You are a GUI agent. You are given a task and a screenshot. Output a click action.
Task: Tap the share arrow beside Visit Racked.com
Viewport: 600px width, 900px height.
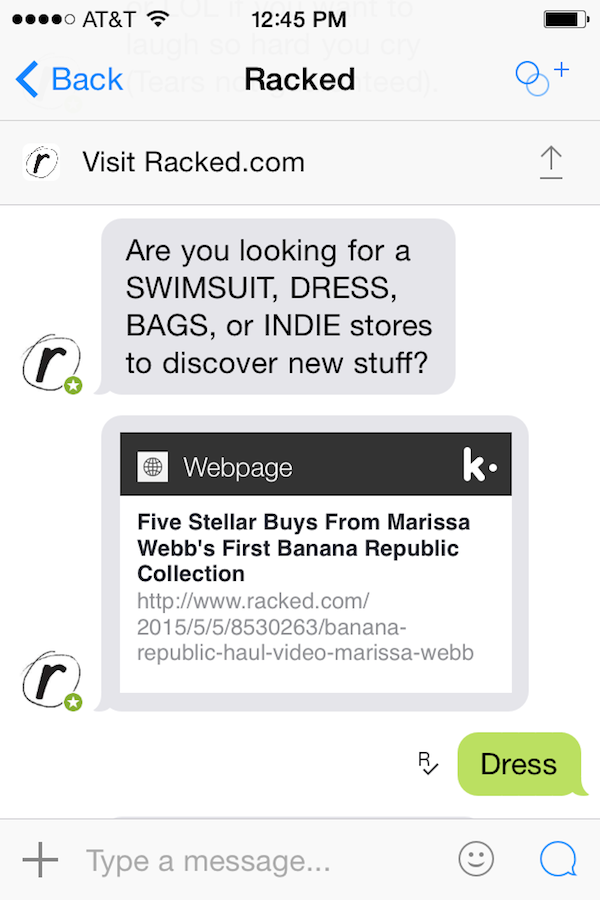pyautogui.click(x=551, y=163)
